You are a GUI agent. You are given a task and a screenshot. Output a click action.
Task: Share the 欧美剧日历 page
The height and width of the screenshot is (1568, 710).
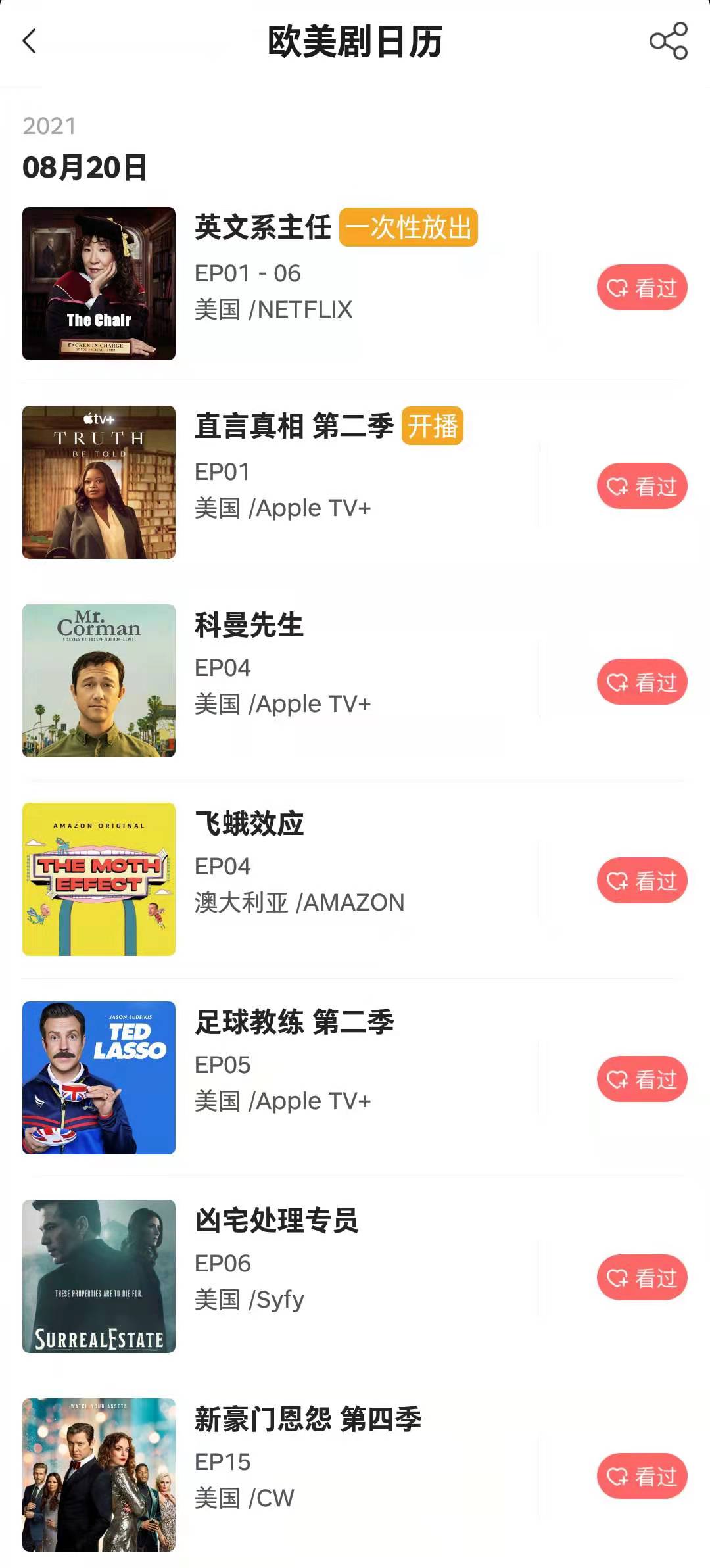[668, 41]
